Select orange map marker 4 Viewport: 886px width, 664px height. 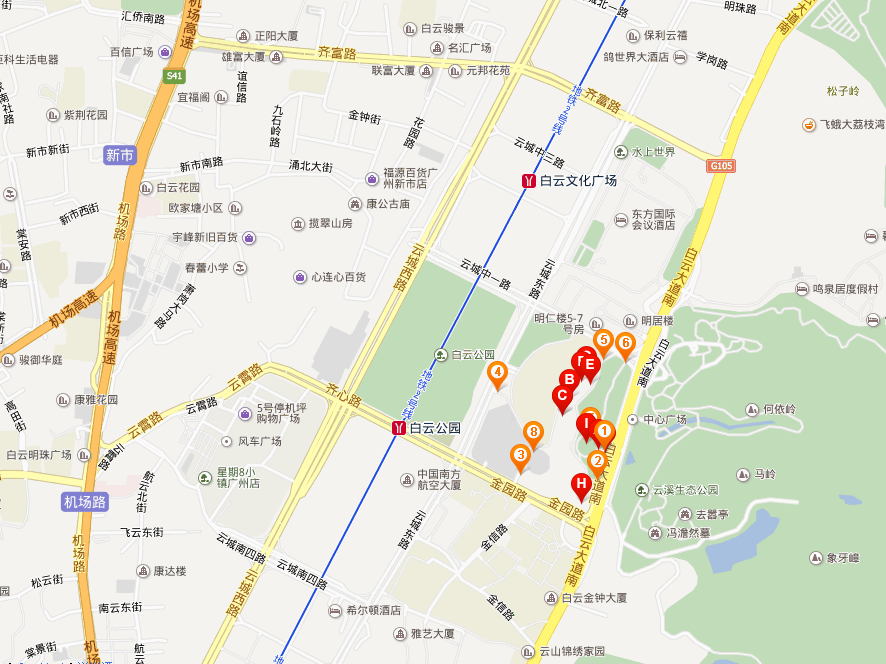tap(497, 373)
